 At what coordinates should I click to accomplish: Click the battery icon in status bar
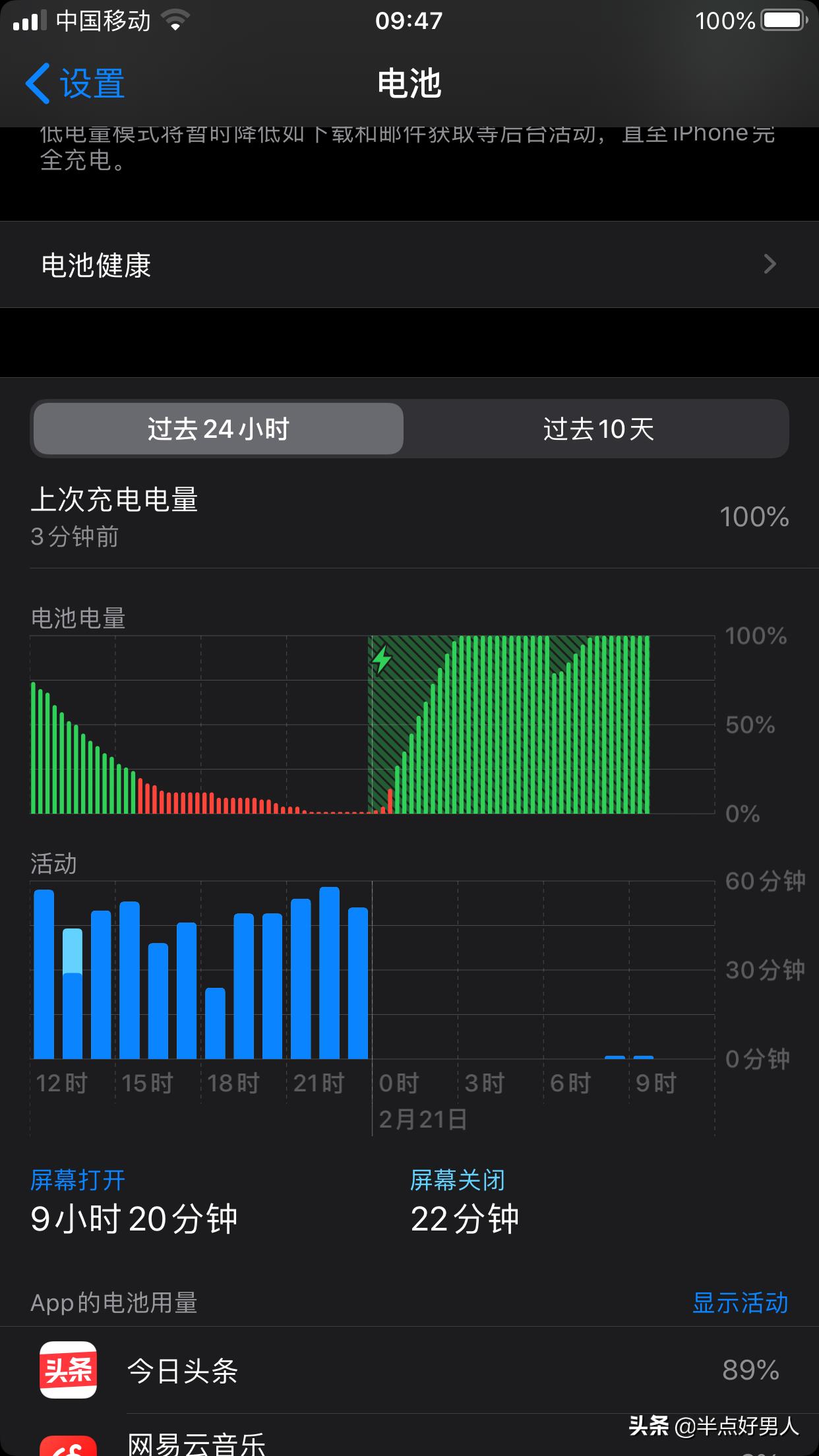click(x=781, y=20)
